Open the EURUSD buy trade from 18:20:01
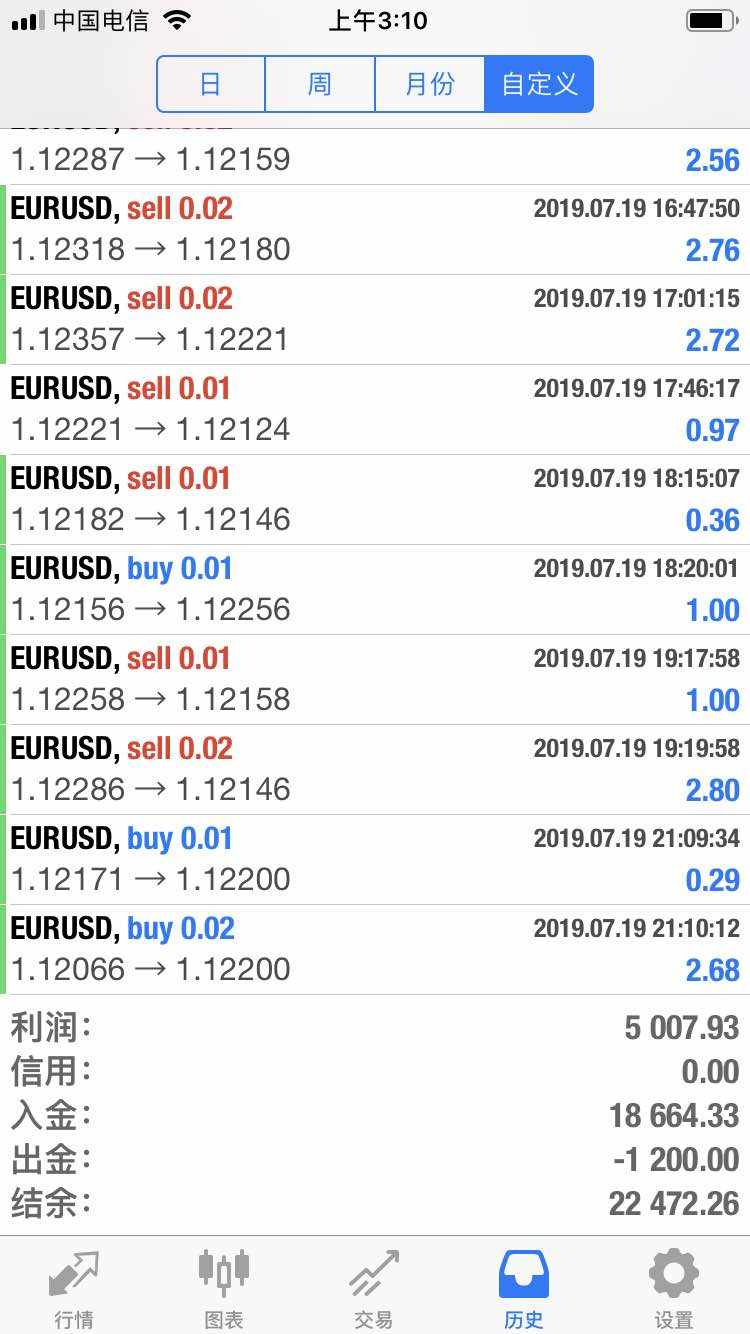 pyautogui.click(x=375, y=590)
